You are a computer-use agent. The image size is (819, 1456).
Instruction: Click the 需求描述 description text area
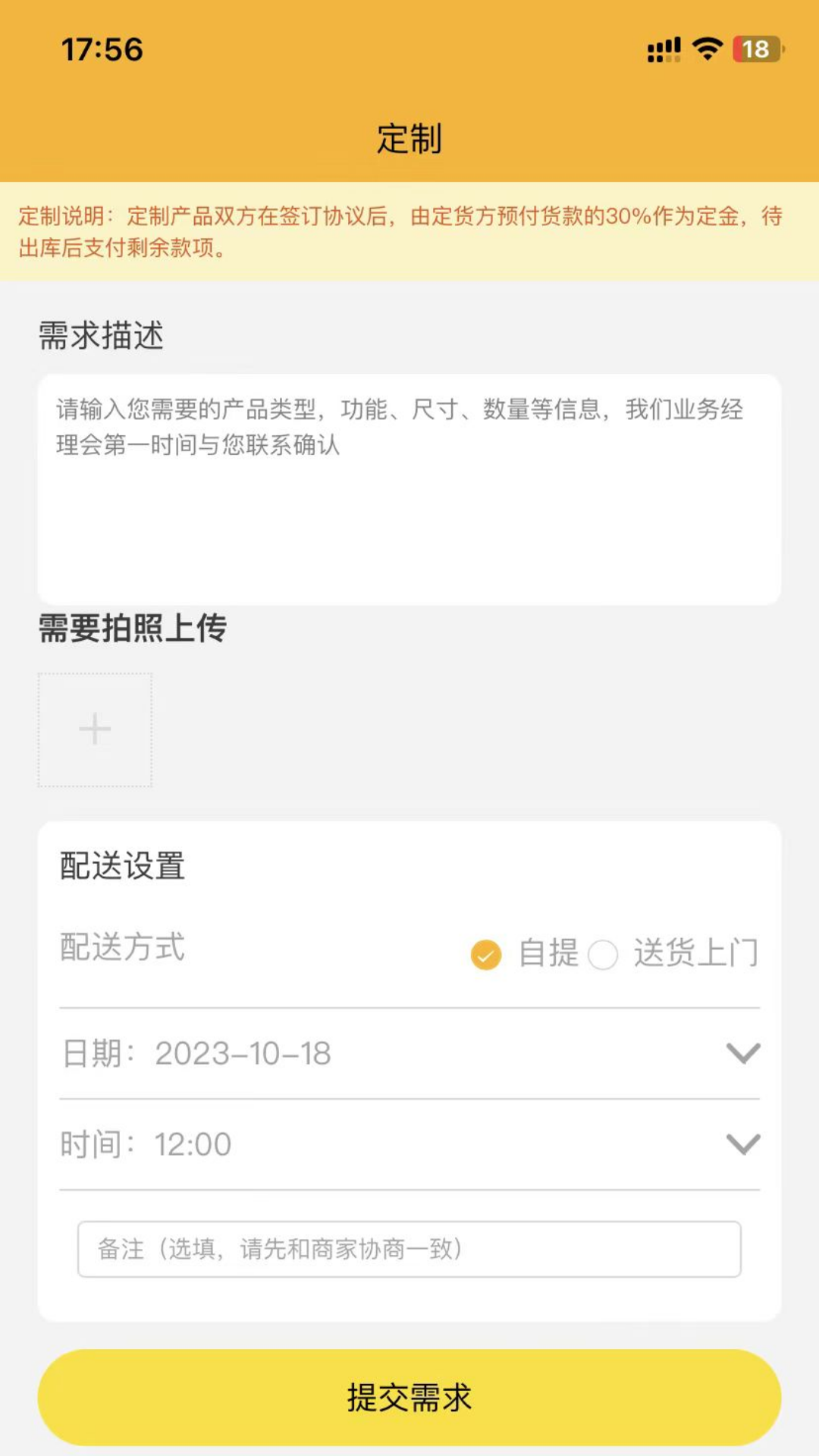point(409,485)
